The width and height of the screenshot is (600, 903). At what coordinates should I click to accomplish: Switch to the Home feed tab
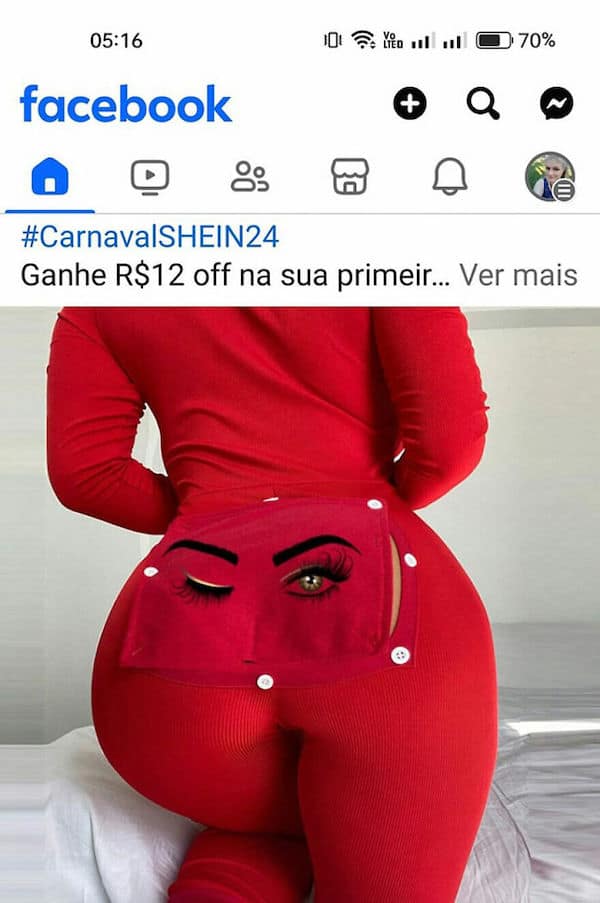pyautogui.click(x=50, y=177)
